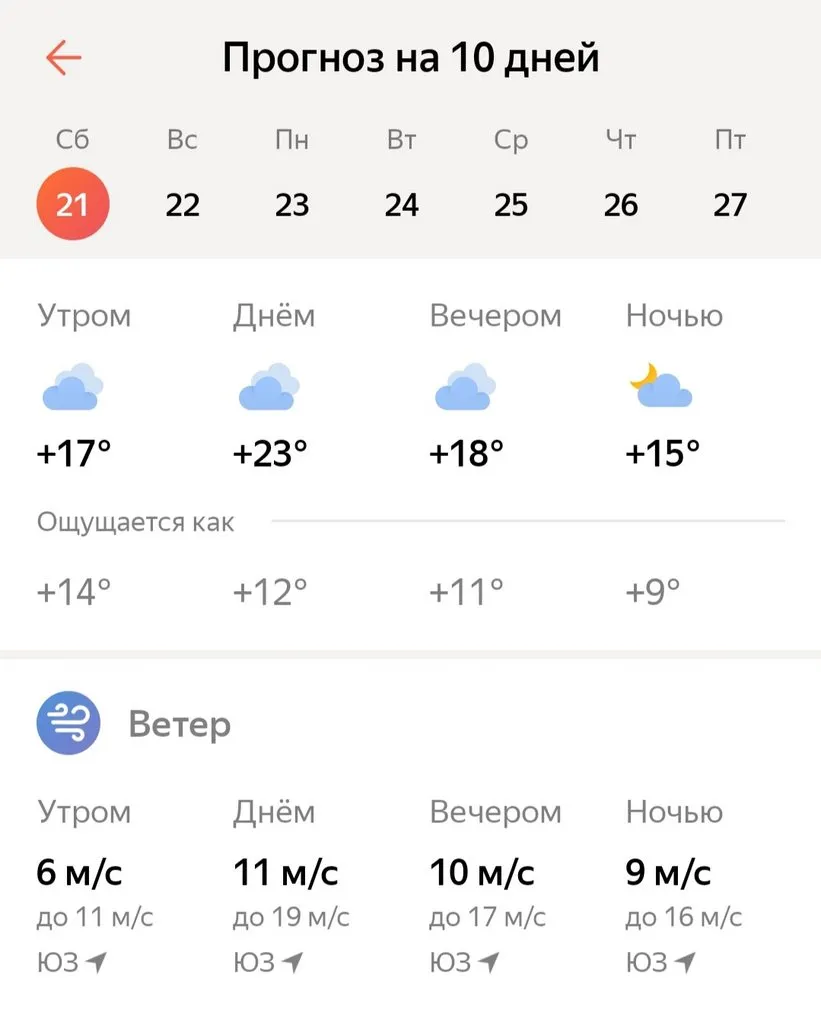The image size is (821, 1024).
Task: Select Saturday the 21st
Action: pos(72,203)
